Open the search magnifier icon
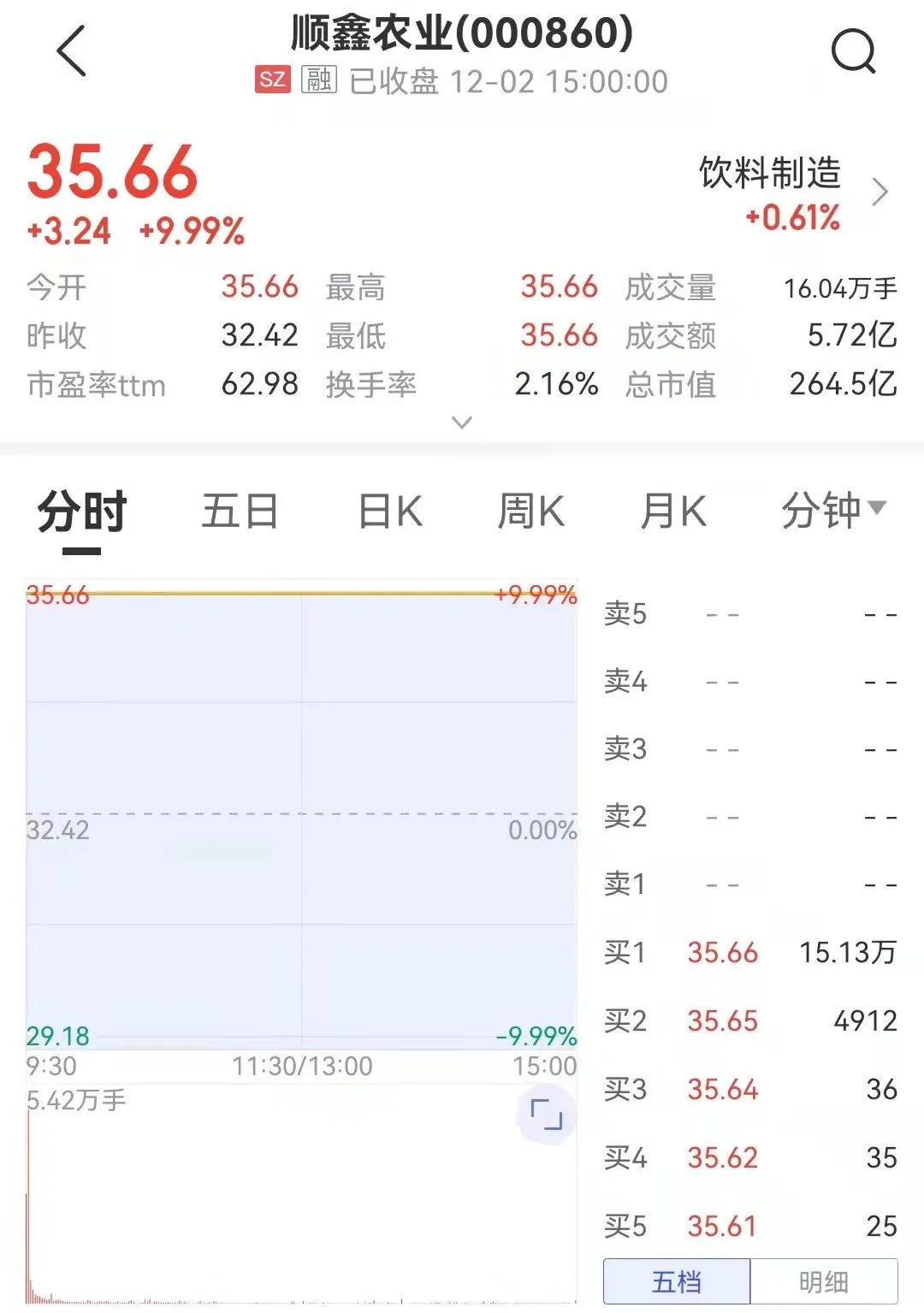 pyautogui.click(x=853, y=51)
